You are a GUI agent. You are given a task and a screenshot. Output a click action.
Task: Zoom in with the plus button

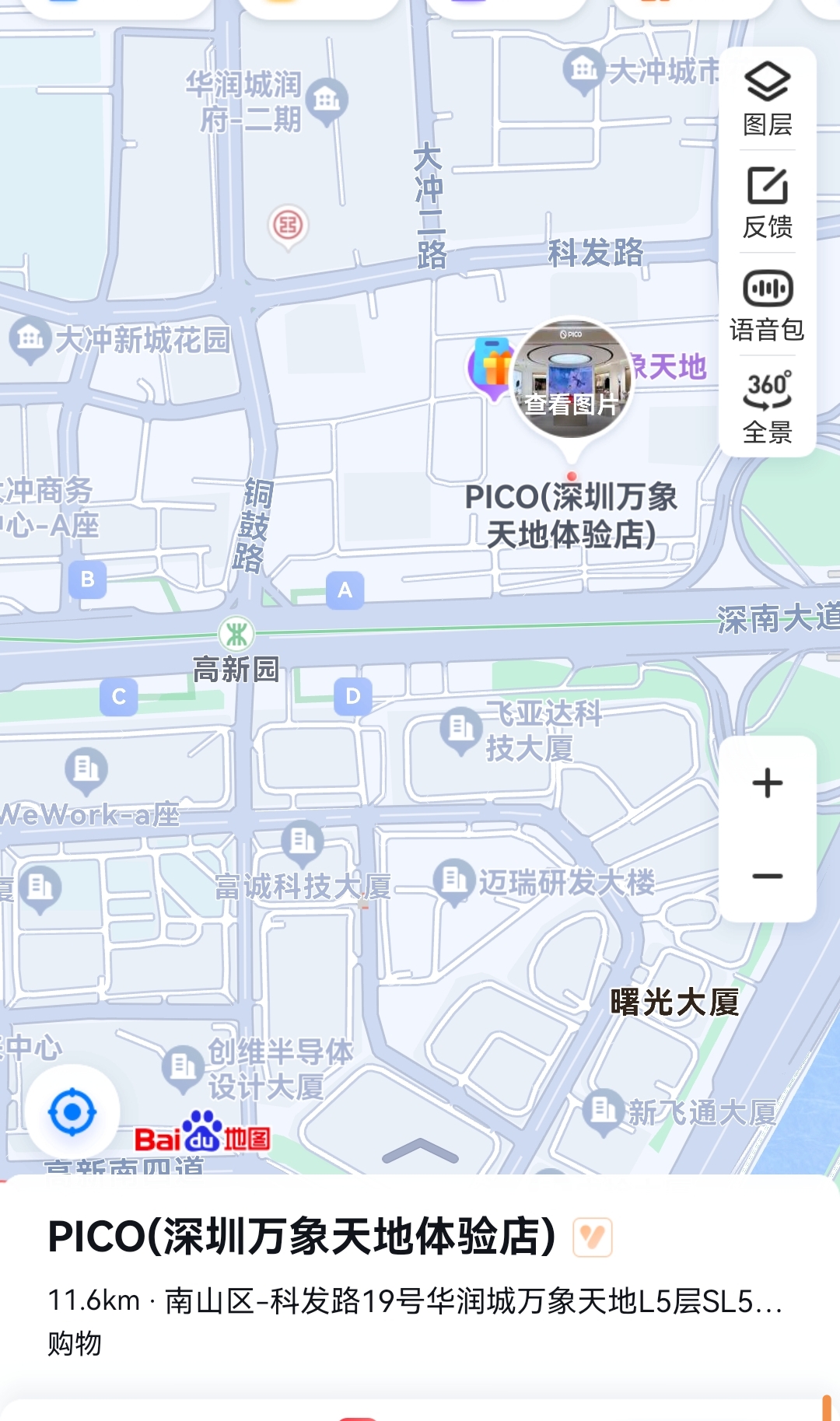tap(767, 782)
